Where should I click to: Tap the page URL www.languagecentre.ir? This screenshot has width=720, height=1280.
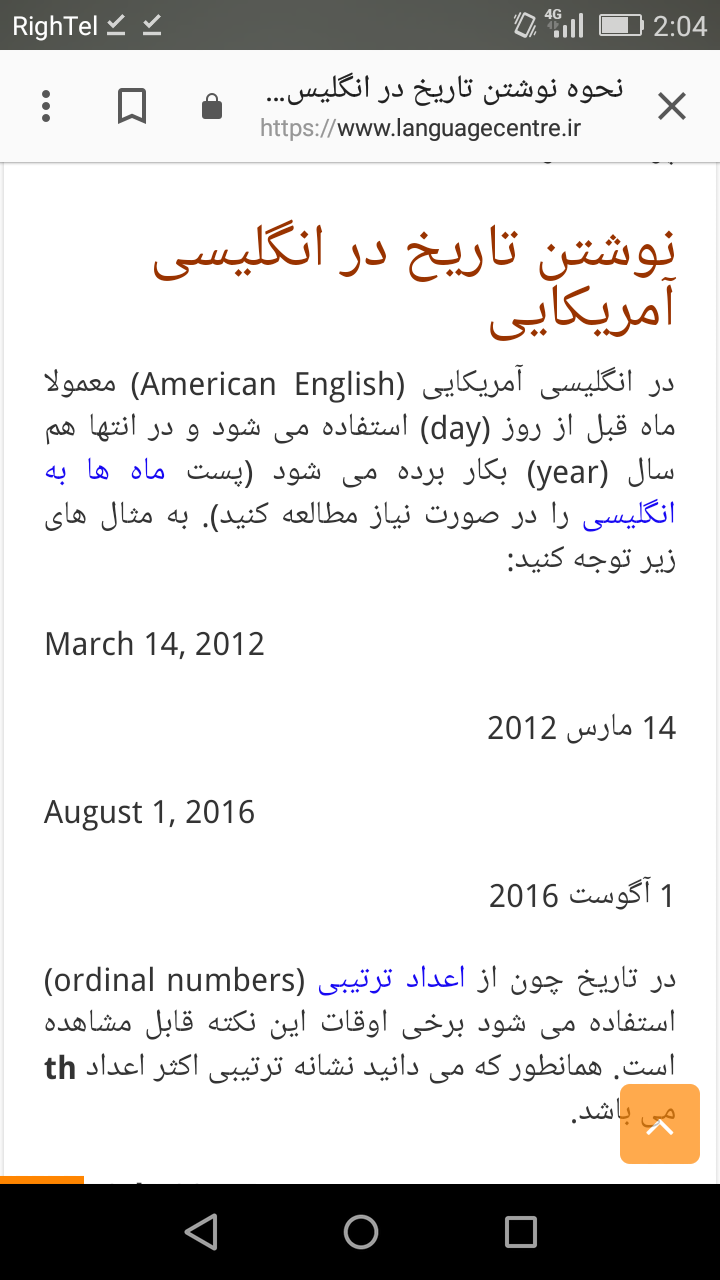[420, 129]
